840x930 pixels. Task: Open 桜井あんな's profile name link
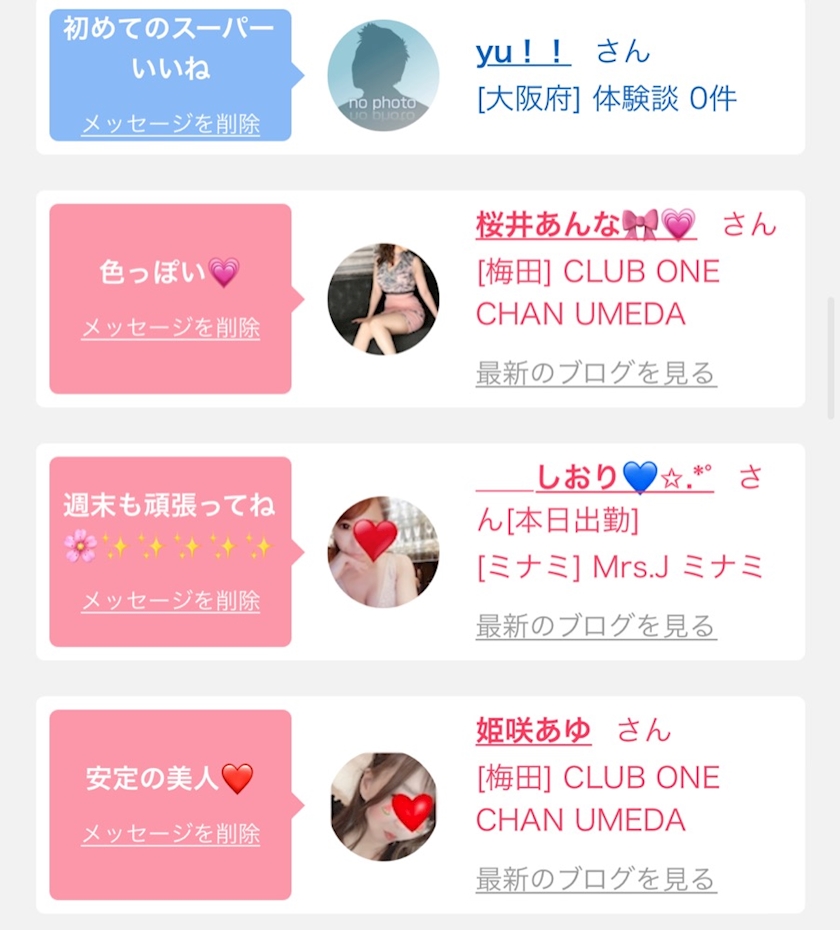point(586,225)
